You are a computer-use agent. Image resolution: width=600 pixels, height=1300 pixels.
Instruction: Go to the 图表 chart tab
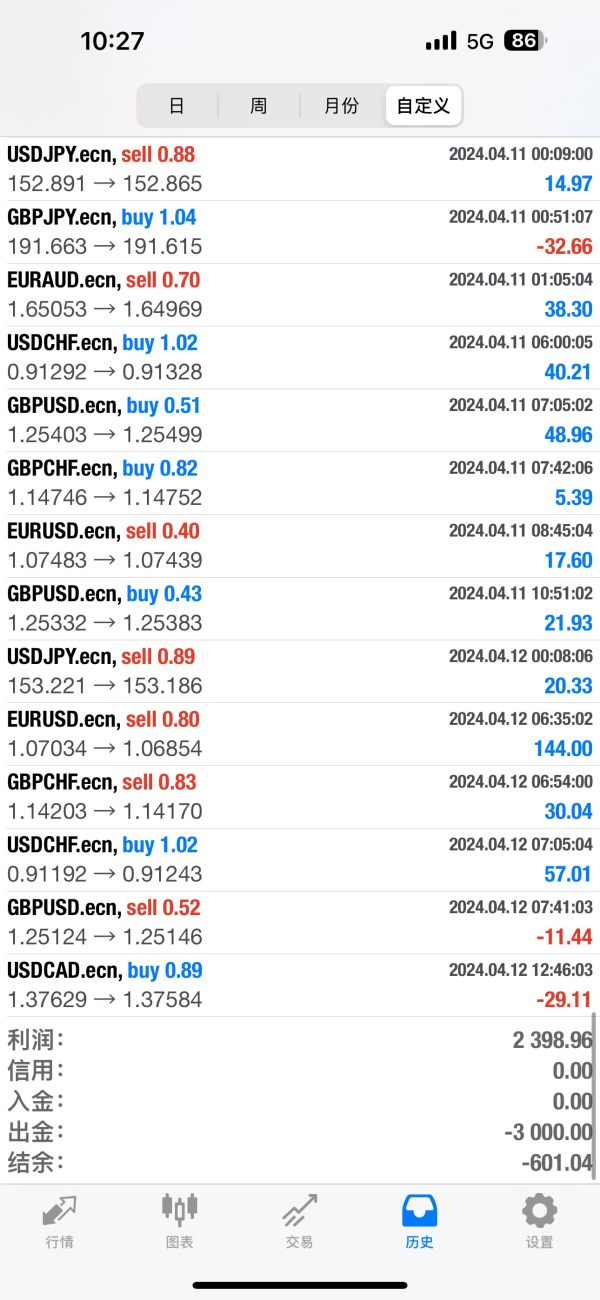coord(179,1221)
